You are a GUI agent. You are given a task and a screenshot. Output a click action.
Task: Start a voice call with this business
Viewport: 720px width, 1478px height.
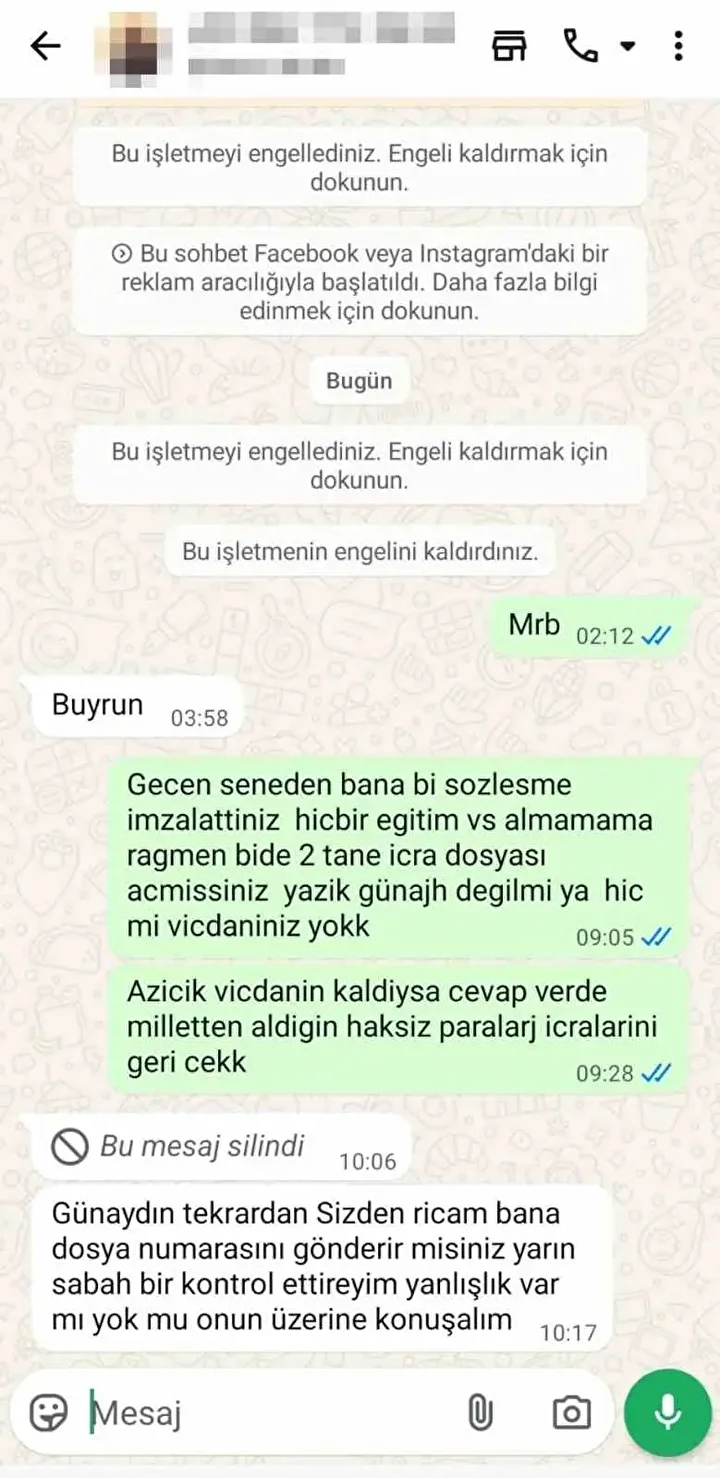[x=581, y=46]
